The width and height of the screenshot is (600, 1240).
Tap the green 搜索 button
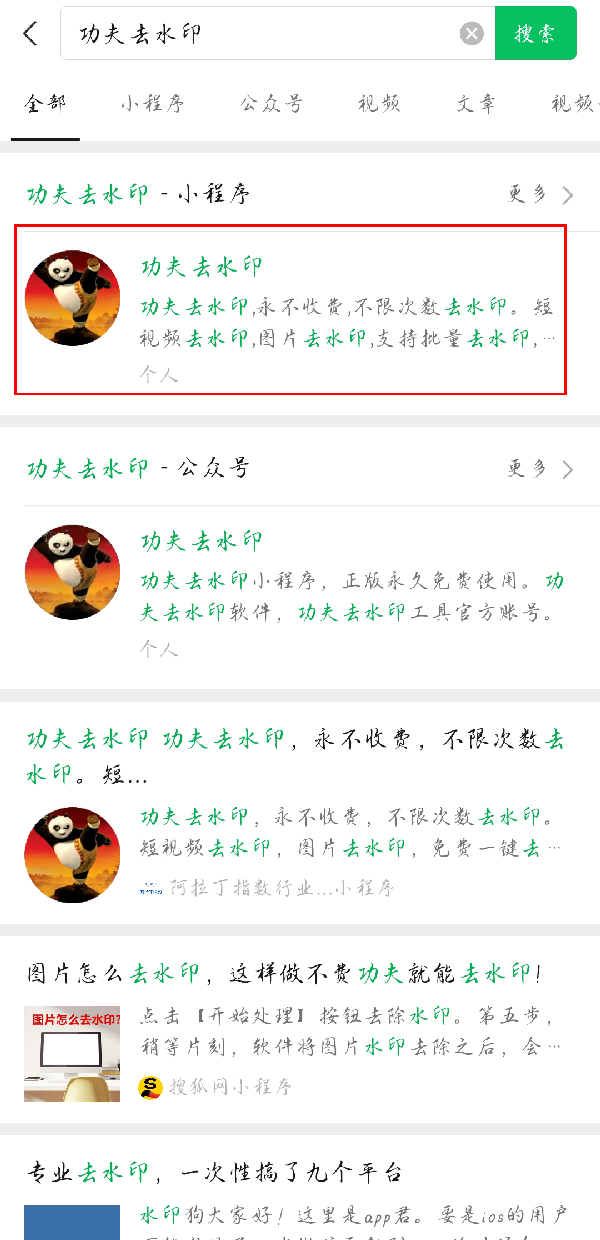535,34
